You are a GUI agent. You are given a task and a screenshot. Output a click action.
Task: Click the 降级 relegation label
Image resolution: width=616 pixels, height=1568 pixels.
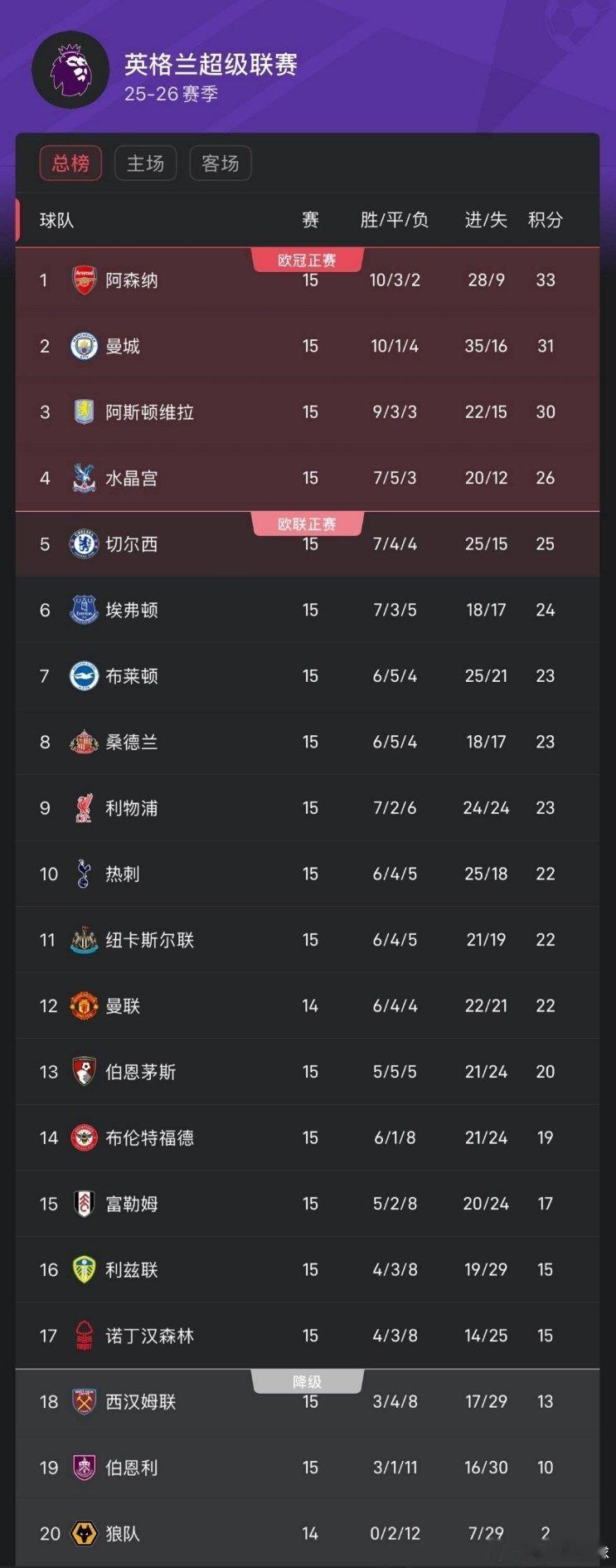point(308,1381)
